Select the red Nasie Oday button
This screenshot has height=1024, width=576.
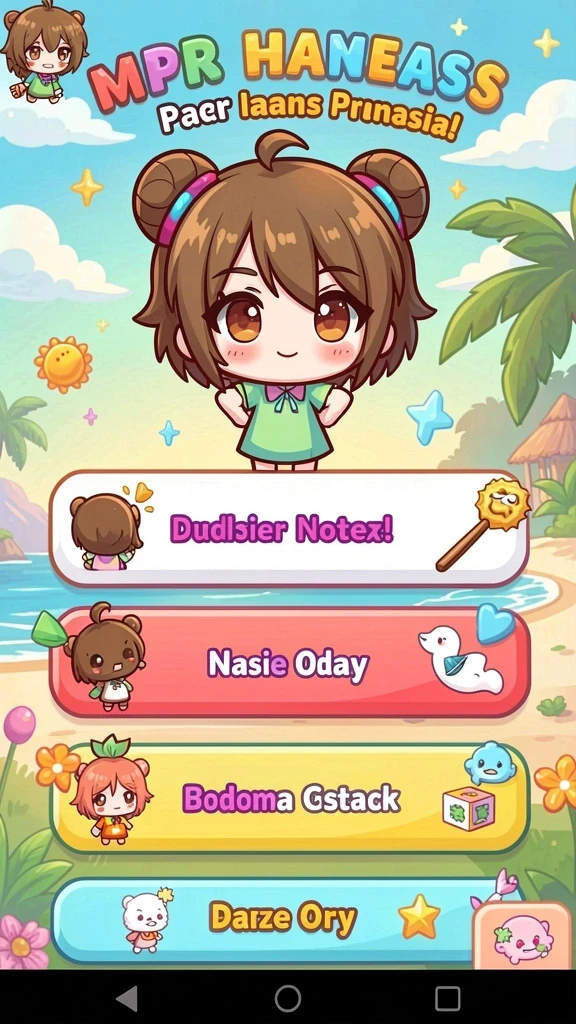(x=289, y=662)
